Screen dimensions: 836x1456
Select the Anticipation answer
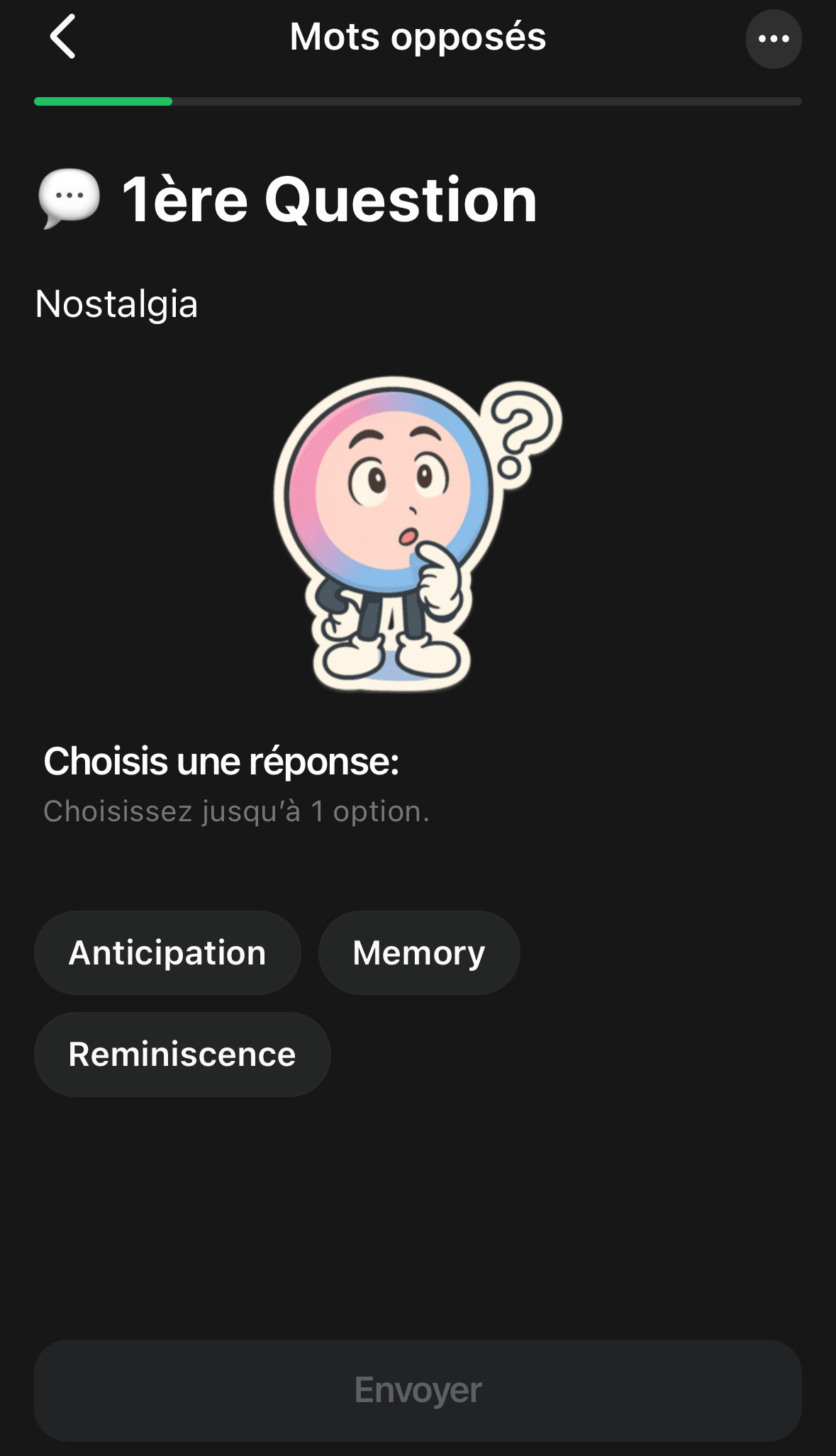(x=167, y=952)
